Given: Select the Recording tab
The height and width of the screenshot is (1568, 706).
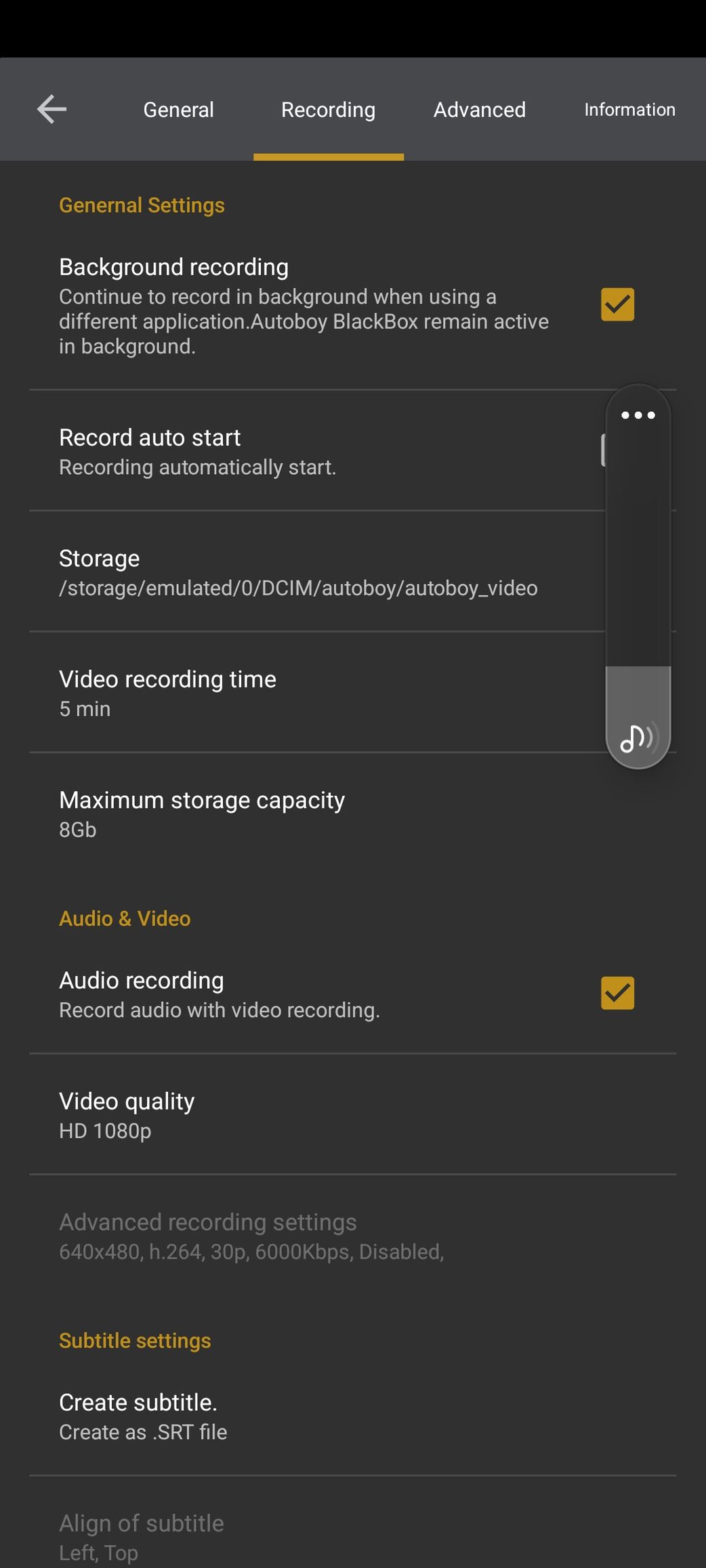Looking at the screenshot, I should pos(329,109).
